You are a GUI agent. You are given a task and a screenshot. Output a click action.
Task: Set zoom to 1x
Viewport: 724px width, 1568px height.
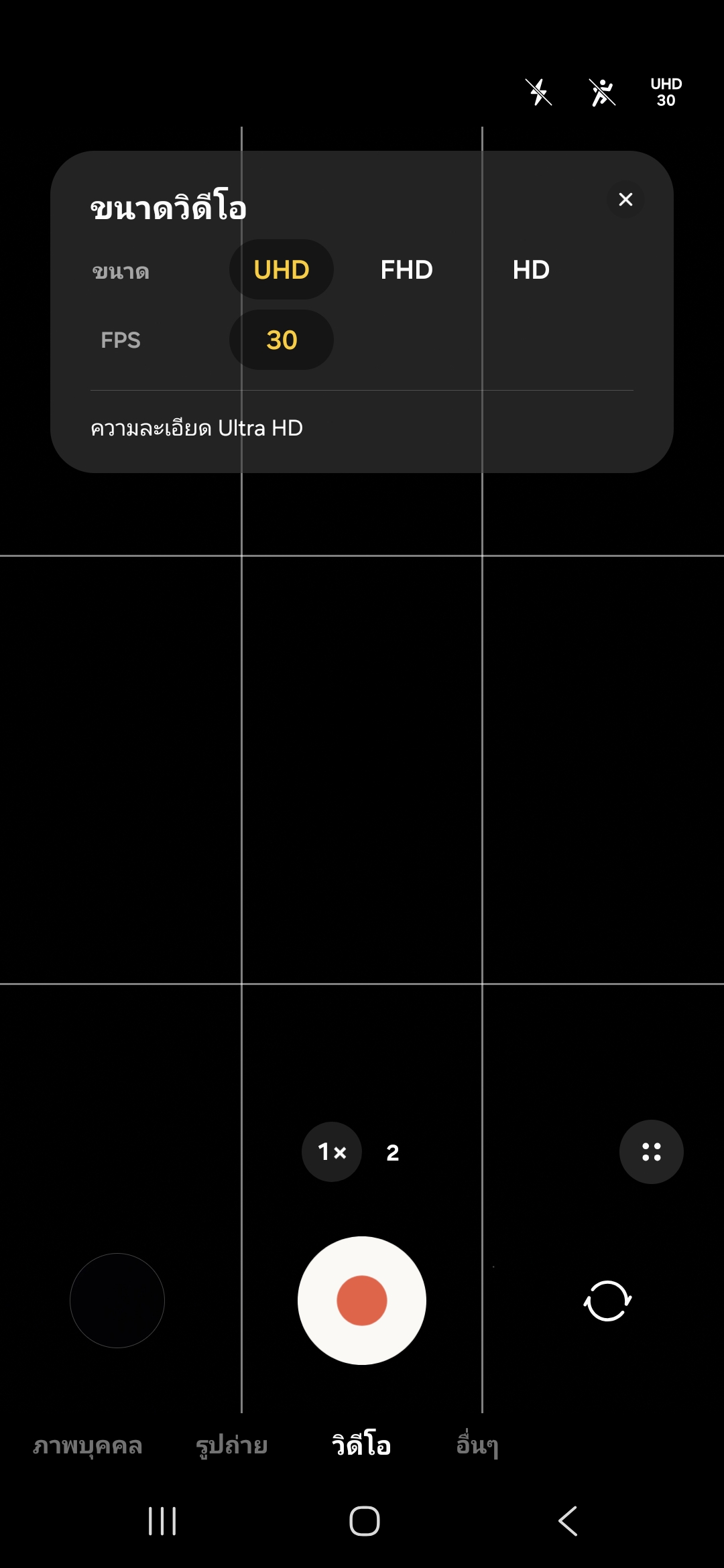(332, 1152)
